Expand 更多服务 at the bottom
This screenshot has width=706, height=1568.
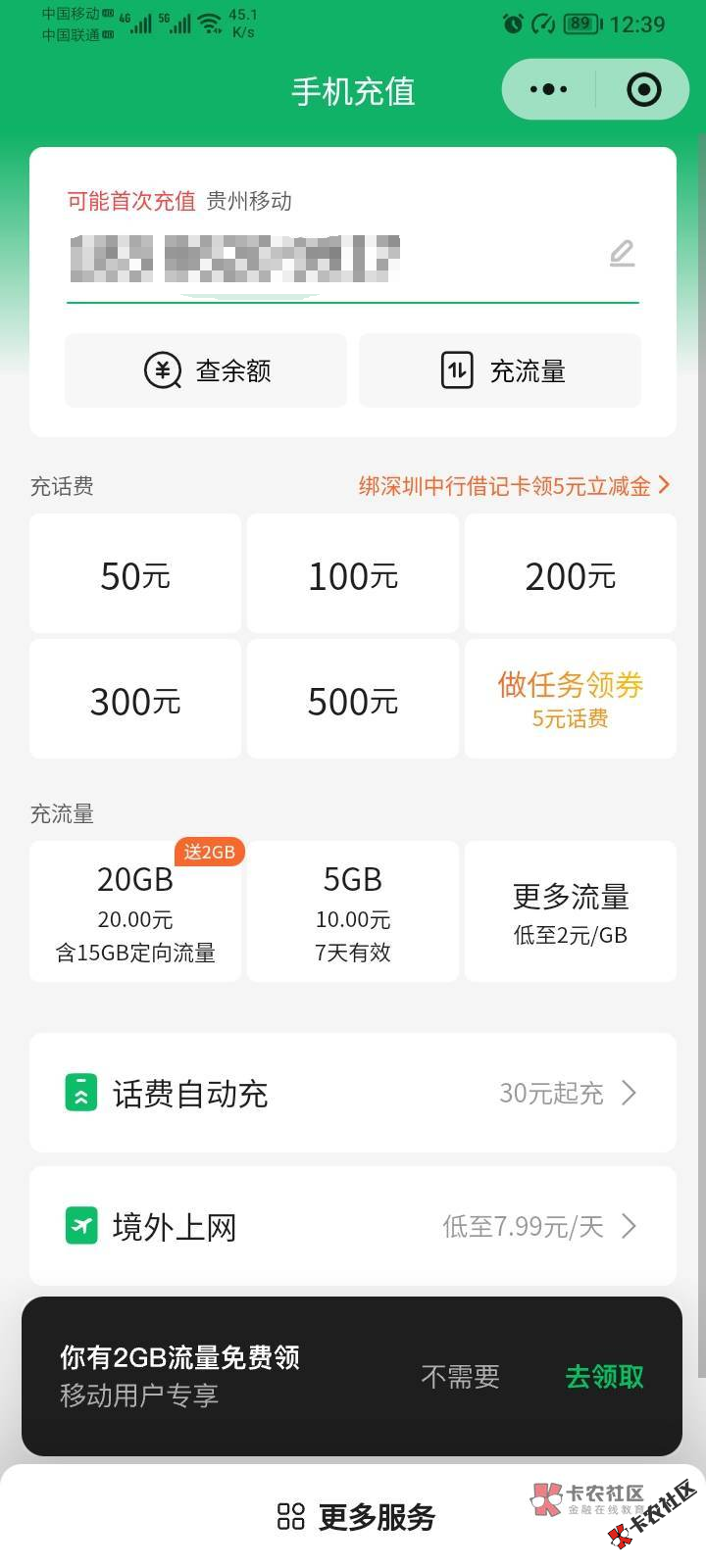pyautogui.click(x=355, y=1517)
